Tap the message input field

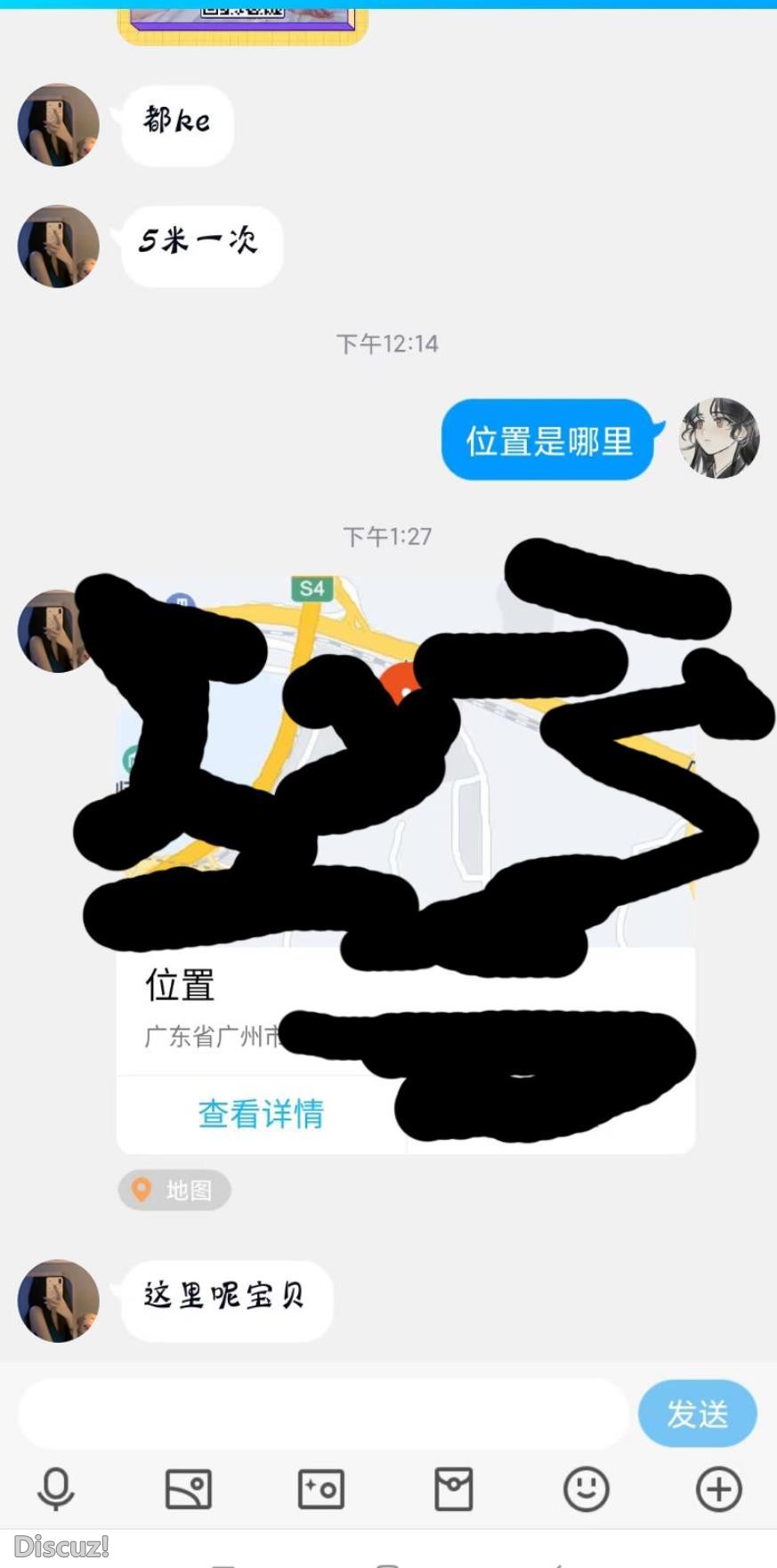pos(322,1414)
